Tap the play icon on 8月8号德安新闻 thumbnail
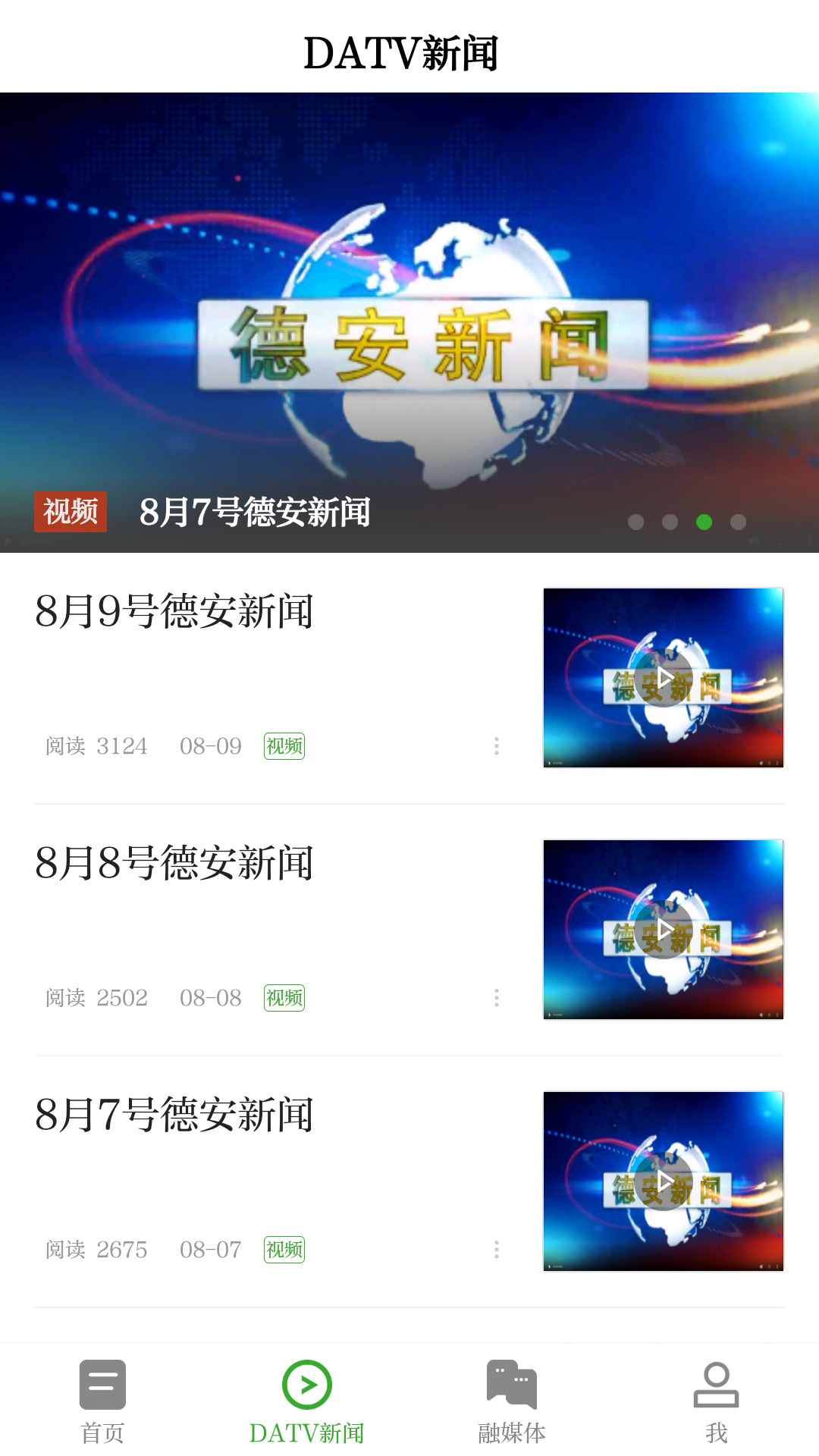This screenshot has height=1456, width=819. [663, 930]
